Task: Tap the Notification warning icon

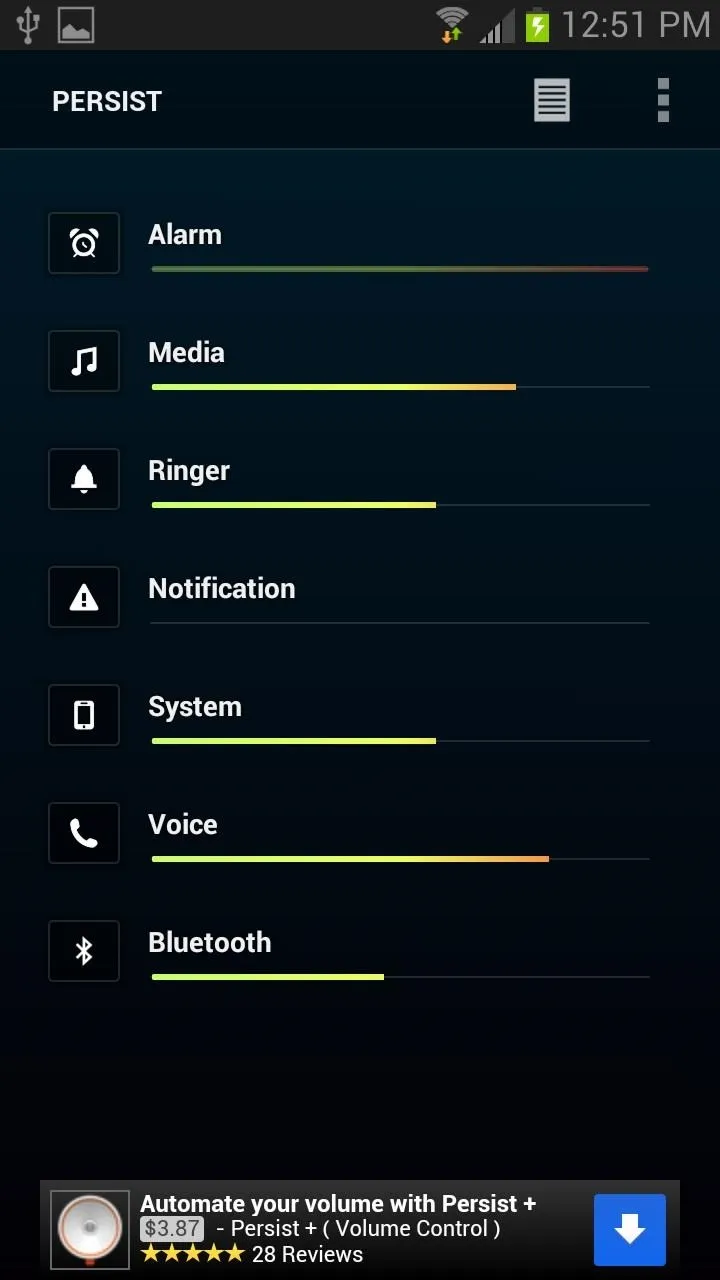Action: point(84,597)
